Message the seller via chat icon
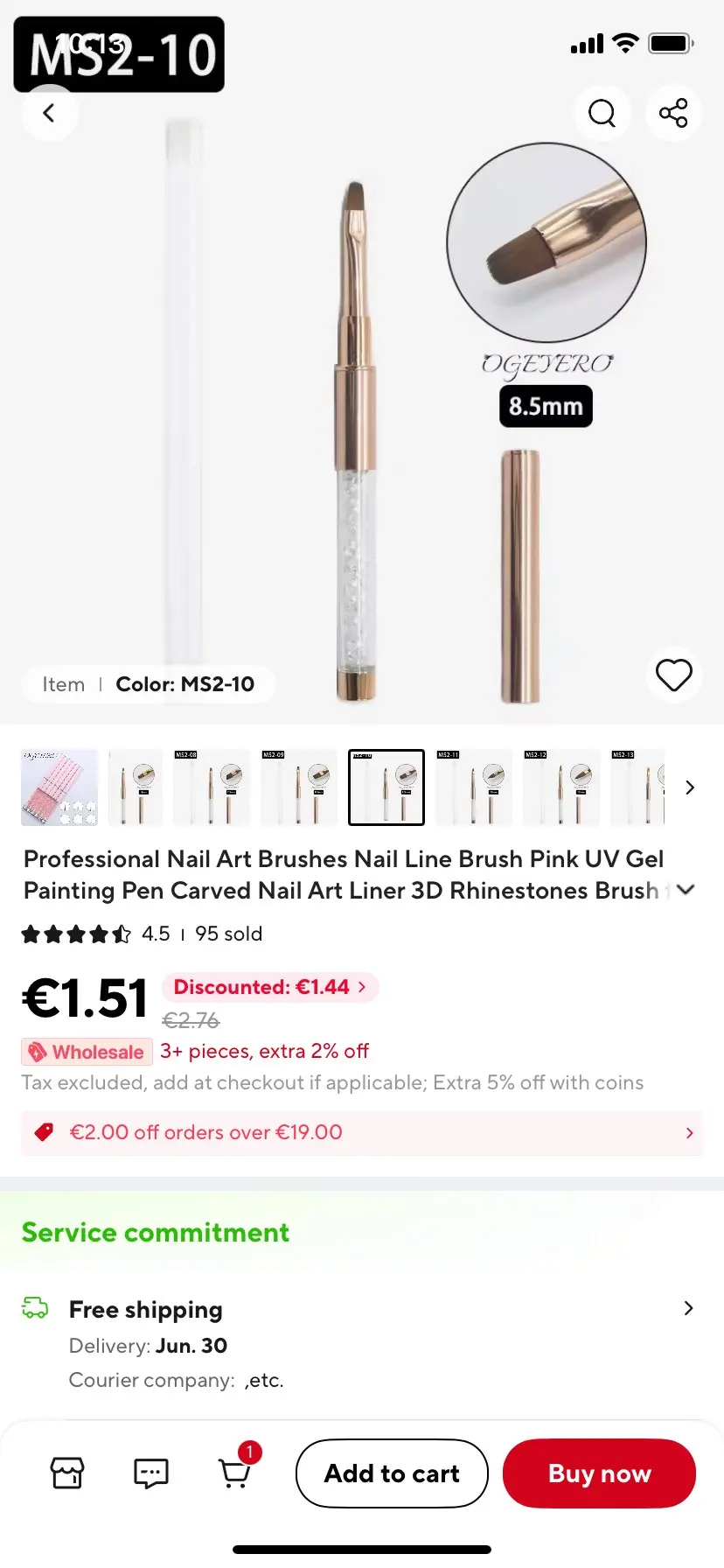 click(x=150, y=1473)
